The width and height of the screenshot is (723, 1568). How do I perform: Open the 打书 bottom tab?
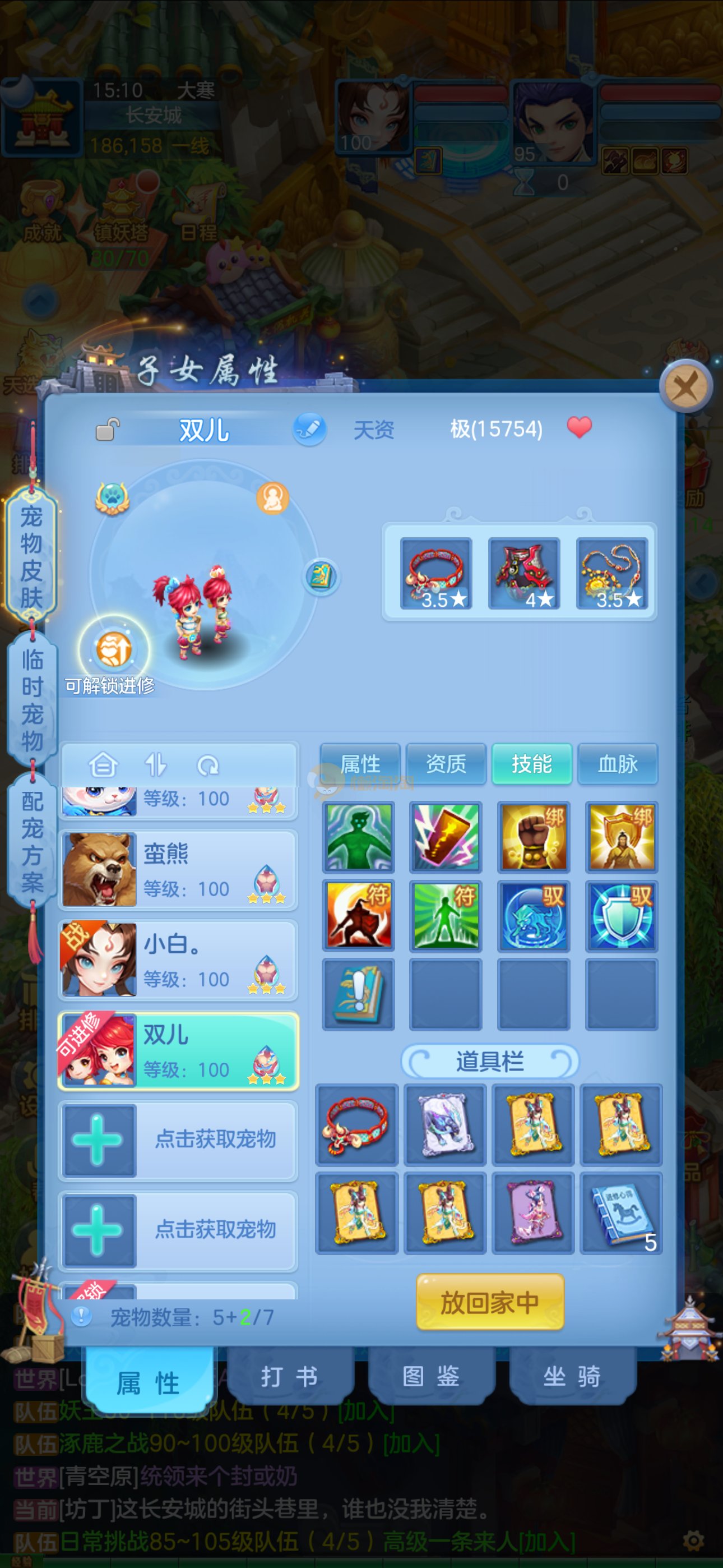(x=289, y=1377)
